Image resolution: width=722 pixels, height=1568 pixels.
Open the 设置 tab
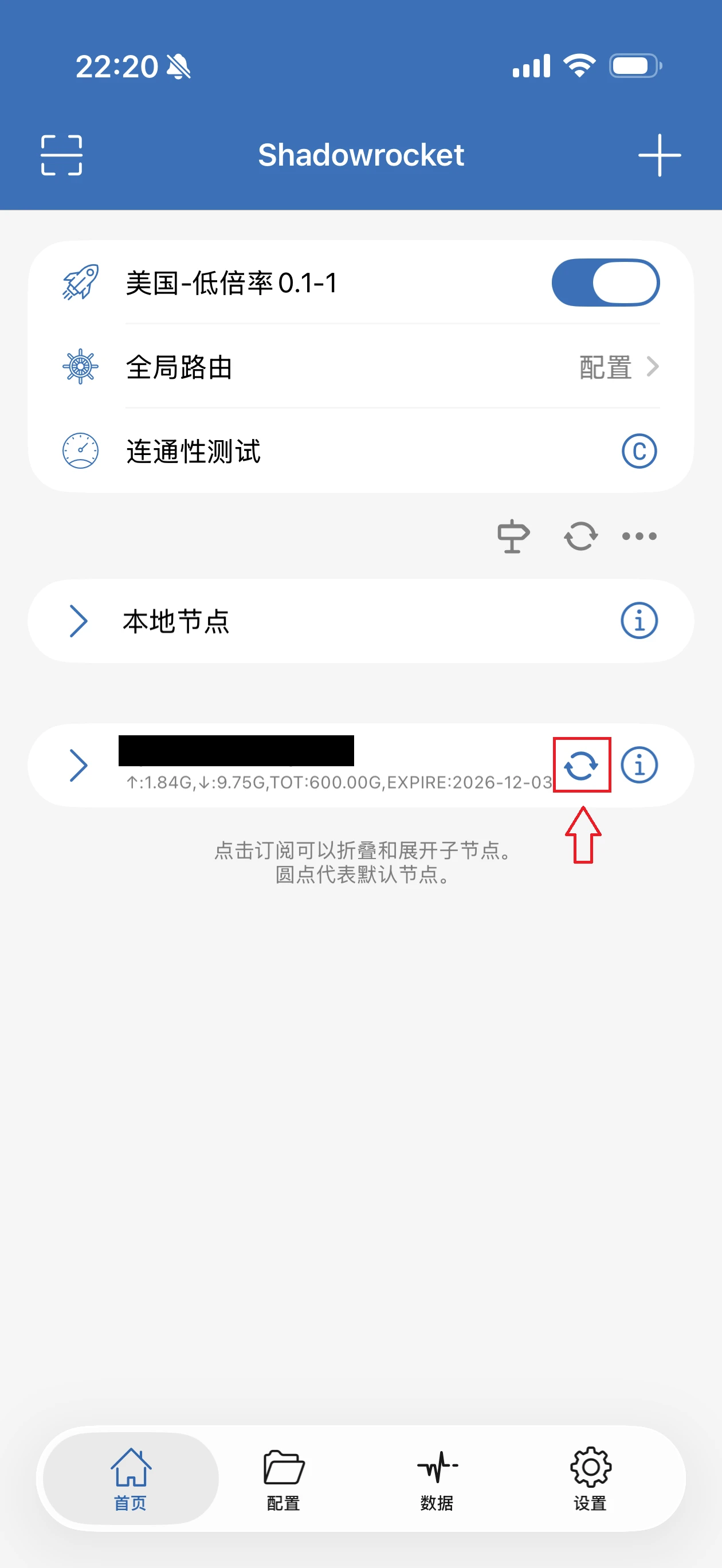pos(590,1478)
